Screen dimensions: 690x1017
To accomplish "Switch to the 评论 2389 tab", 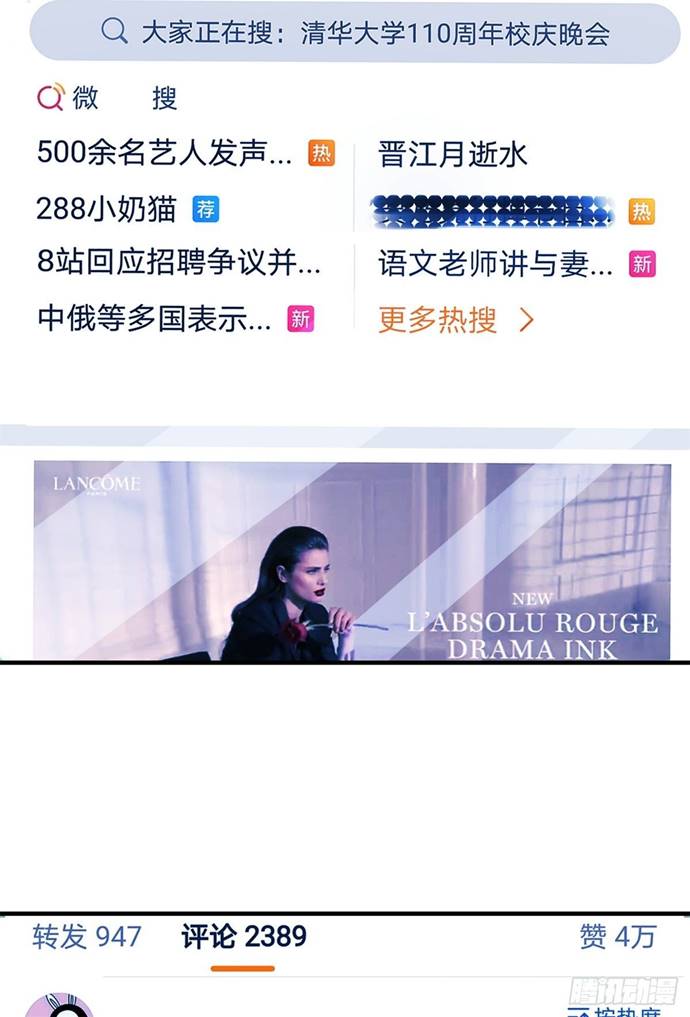I will (243, 937).
